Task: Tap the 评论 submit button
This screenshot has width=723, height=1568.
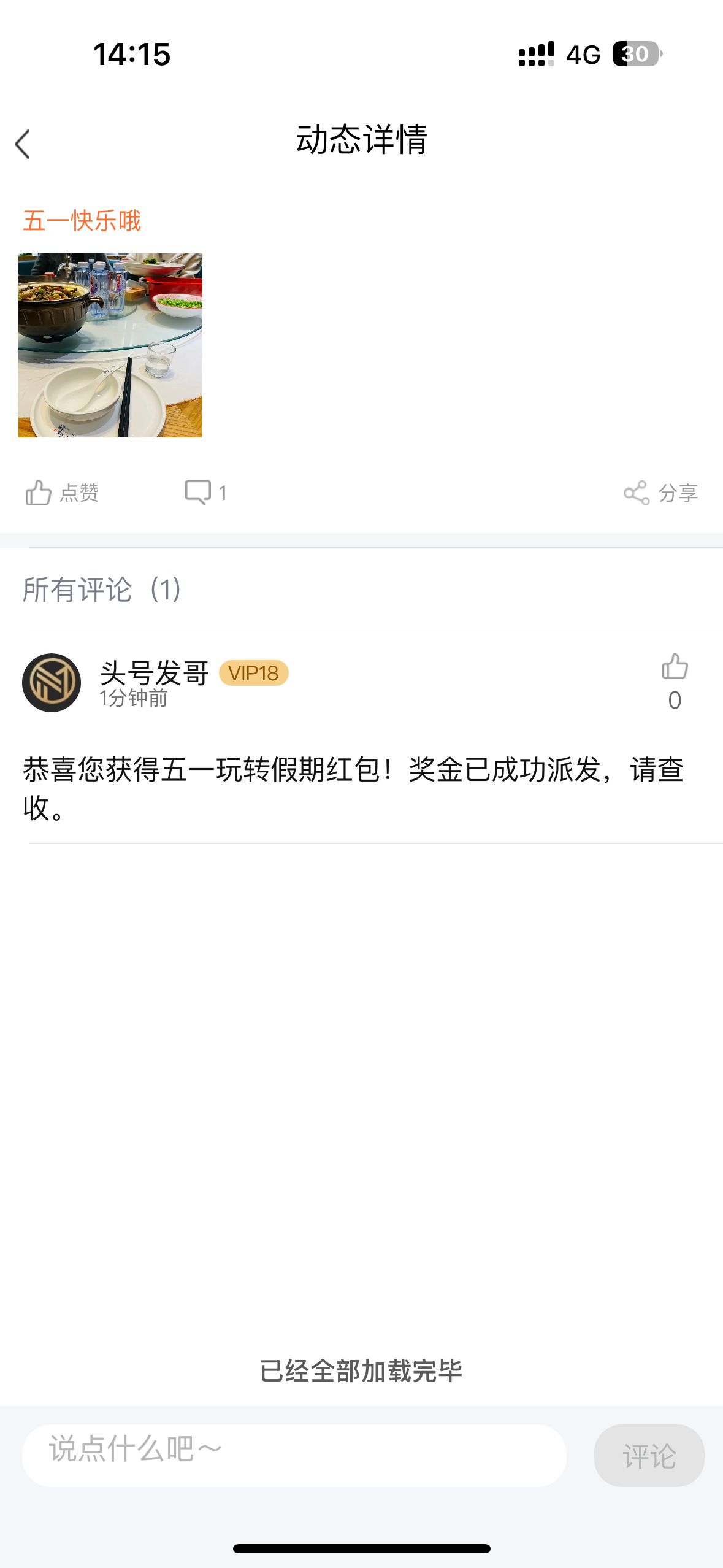Action: tap(649, 1455)
